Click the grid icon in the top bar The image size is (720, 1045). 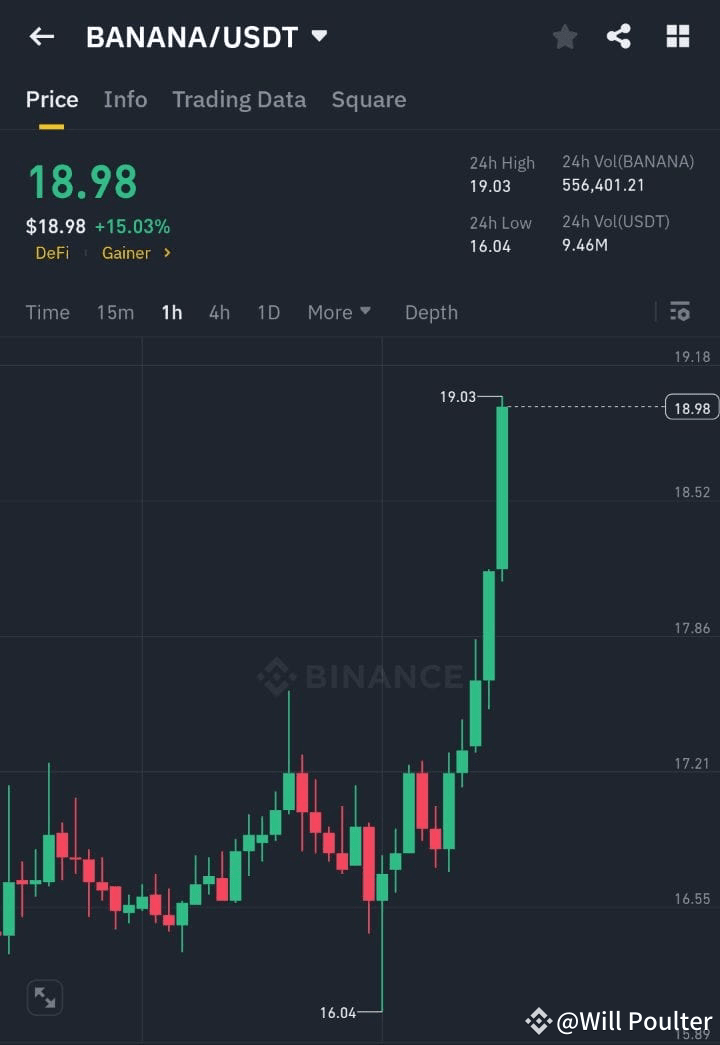click(678, 36)
